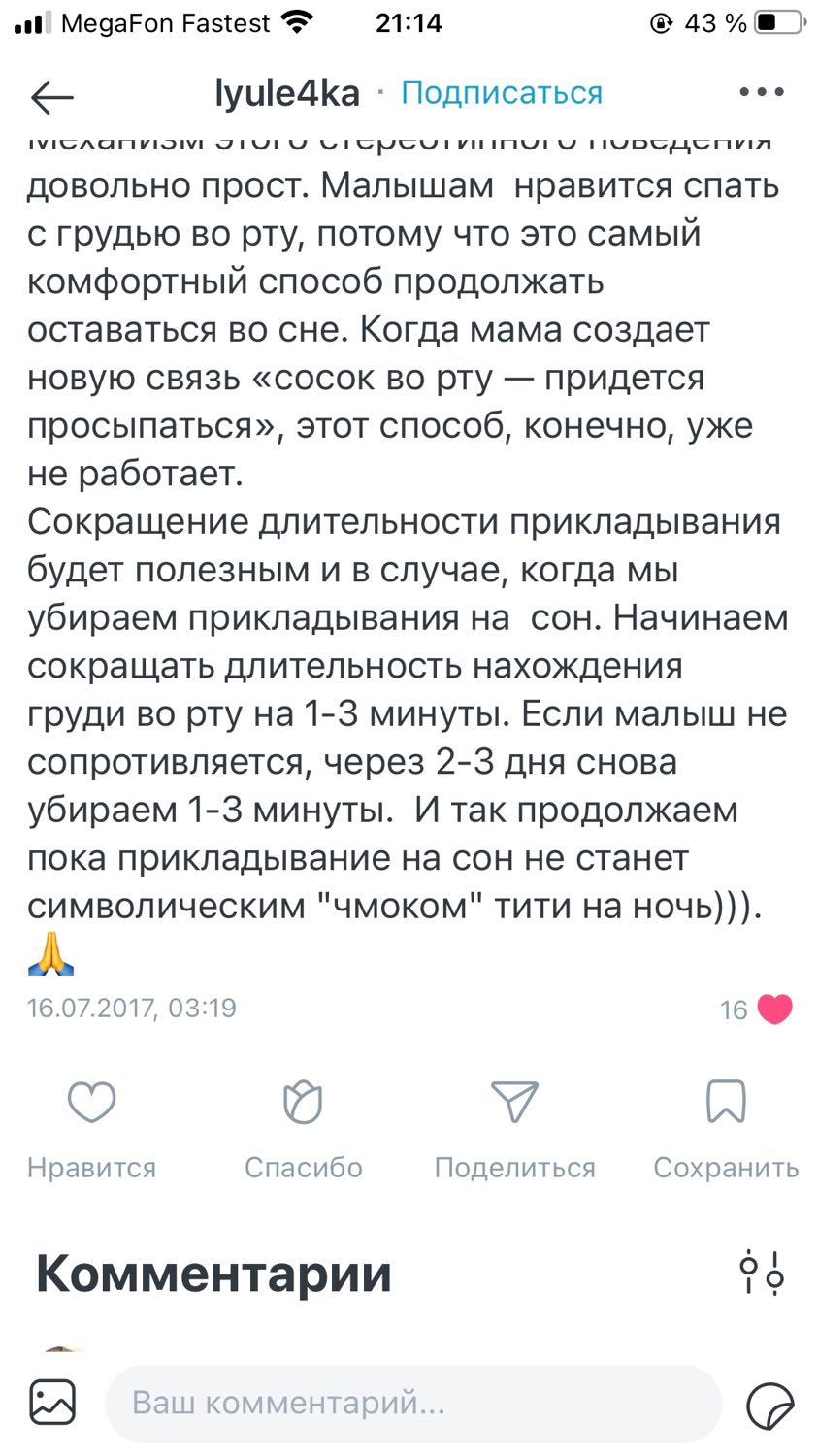Attach an image to the comment
This screenshot has height=1456, width=818.
click(52, 1403)
